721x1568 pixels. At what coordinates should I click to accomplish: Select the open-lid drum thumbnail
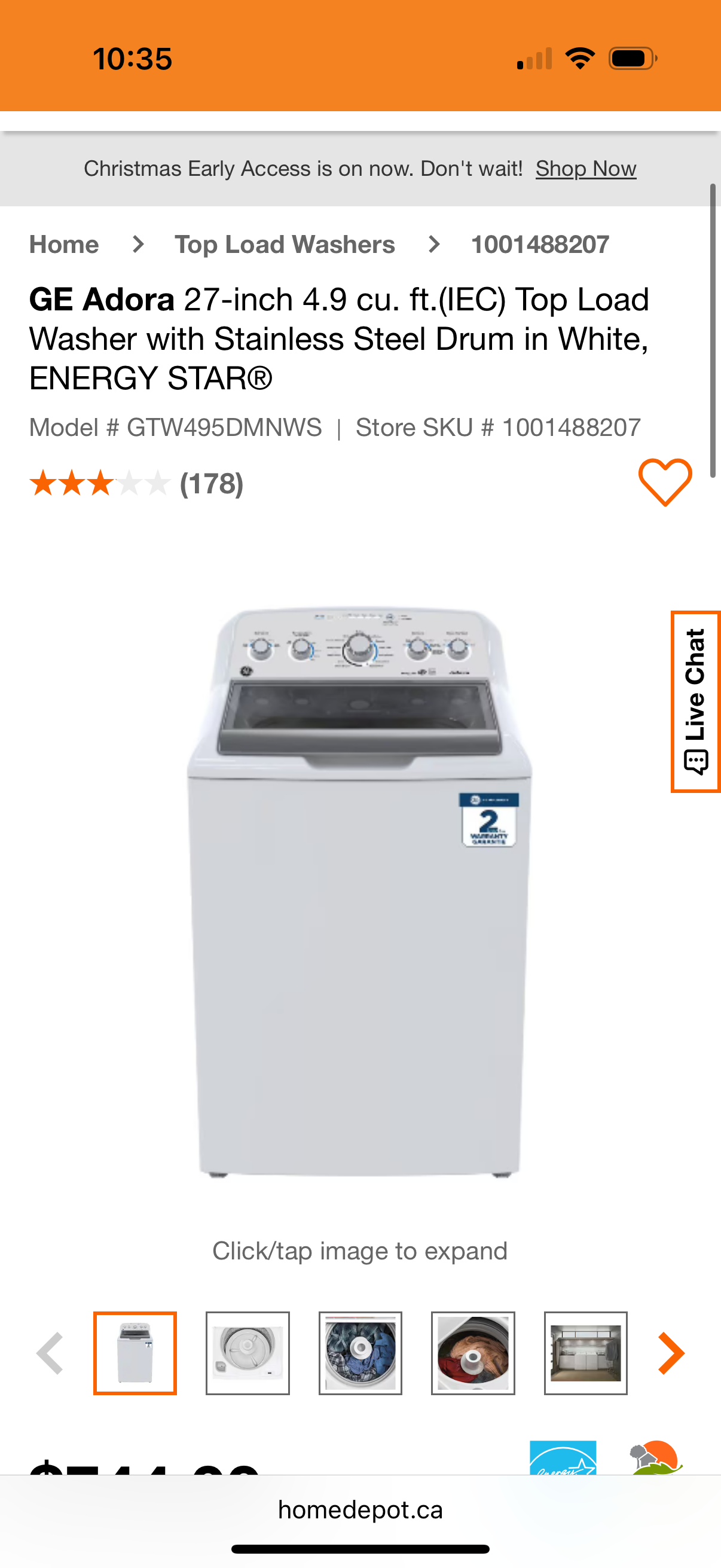click(248, 1353)
